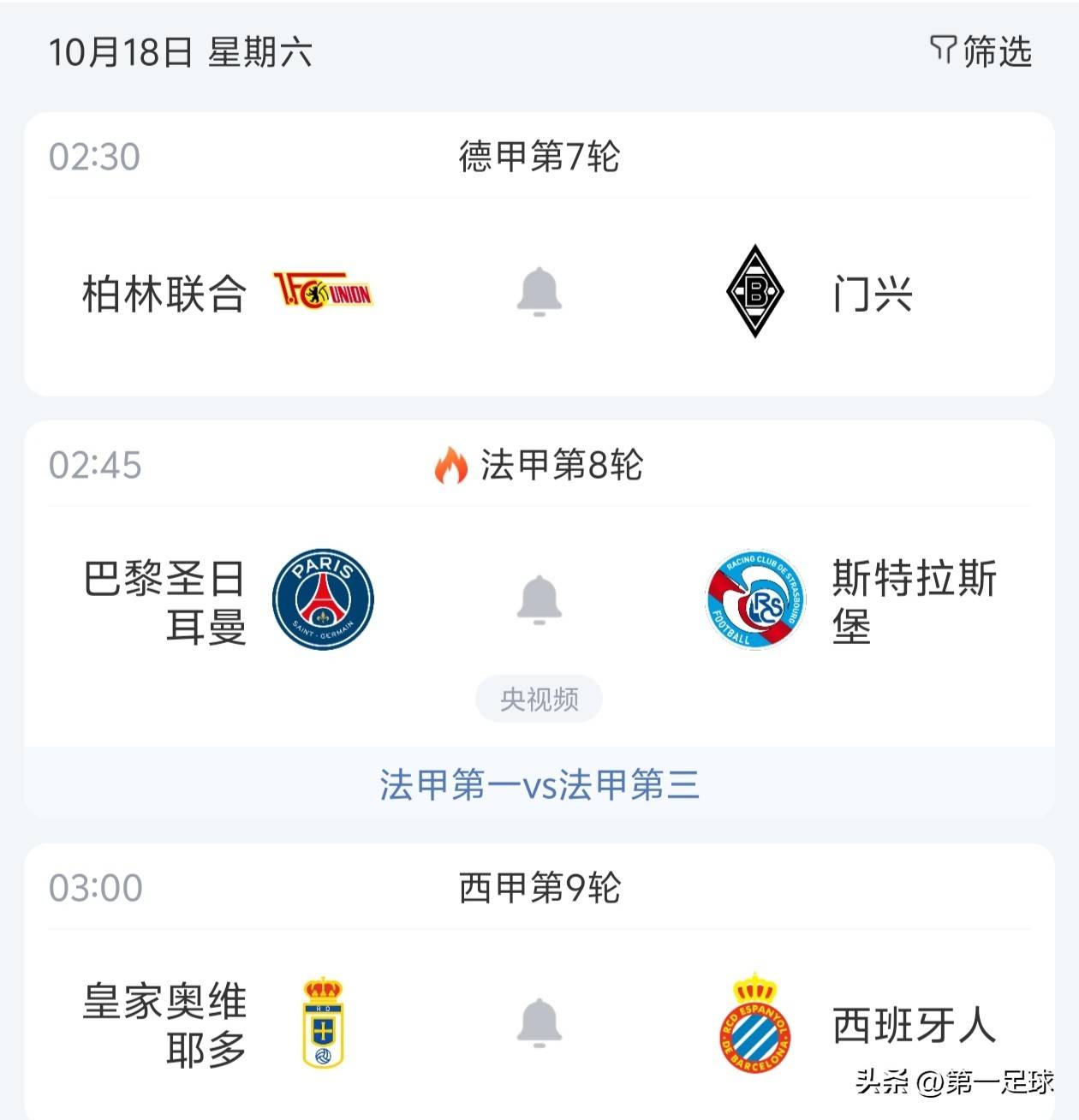The height and width of the screenshot is (1120, 1079).
Task: Open the 法甲第一vs法甲第三 link
Action: click(539, 784)
